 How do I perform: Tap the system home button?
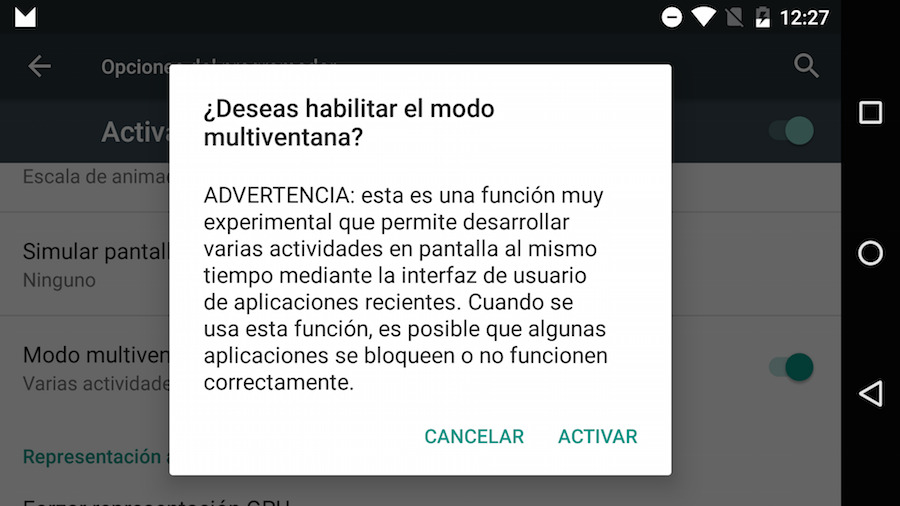[x=870, y=253]
